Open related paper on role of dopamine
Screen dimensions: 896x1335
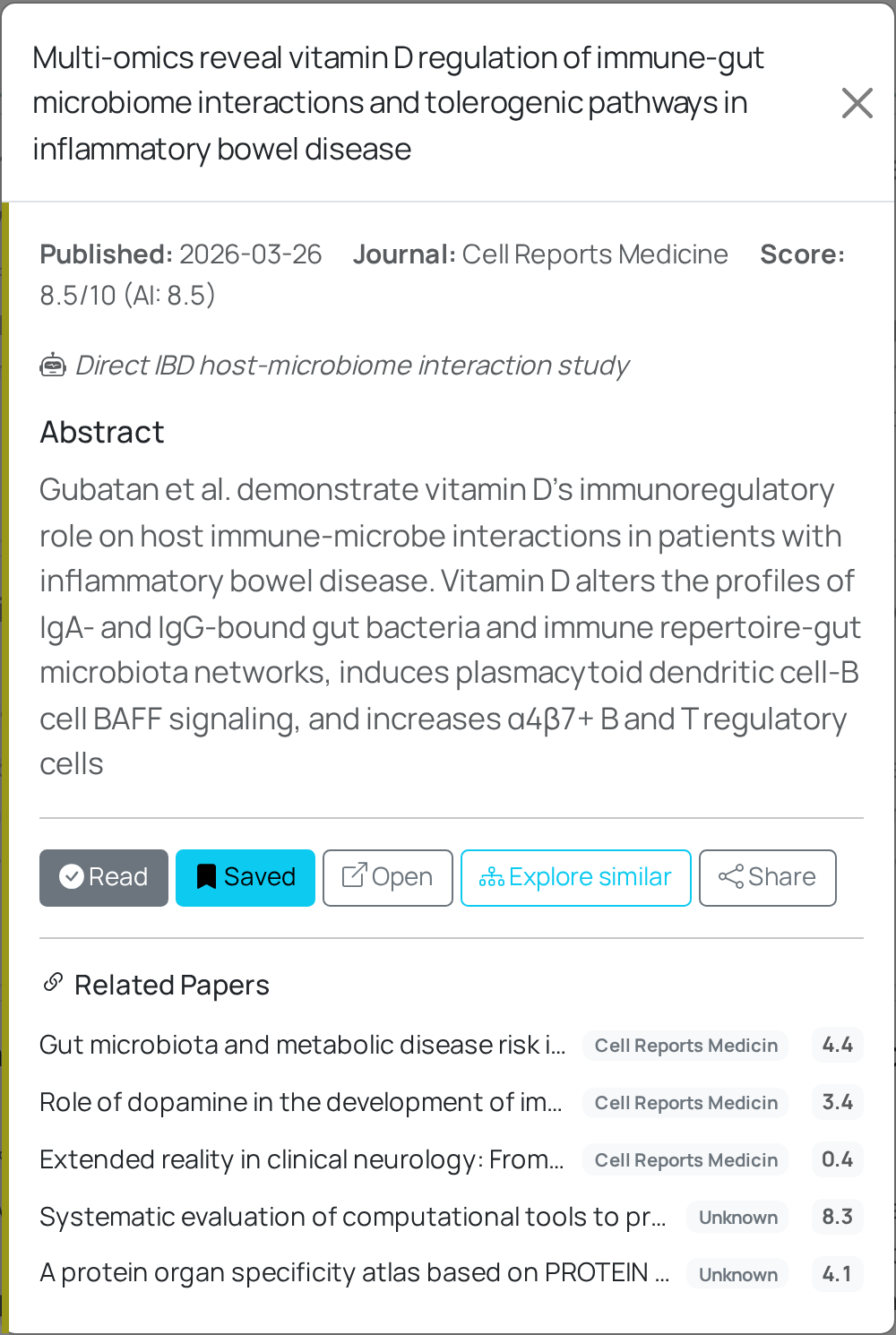click(x=301, y=1102)
